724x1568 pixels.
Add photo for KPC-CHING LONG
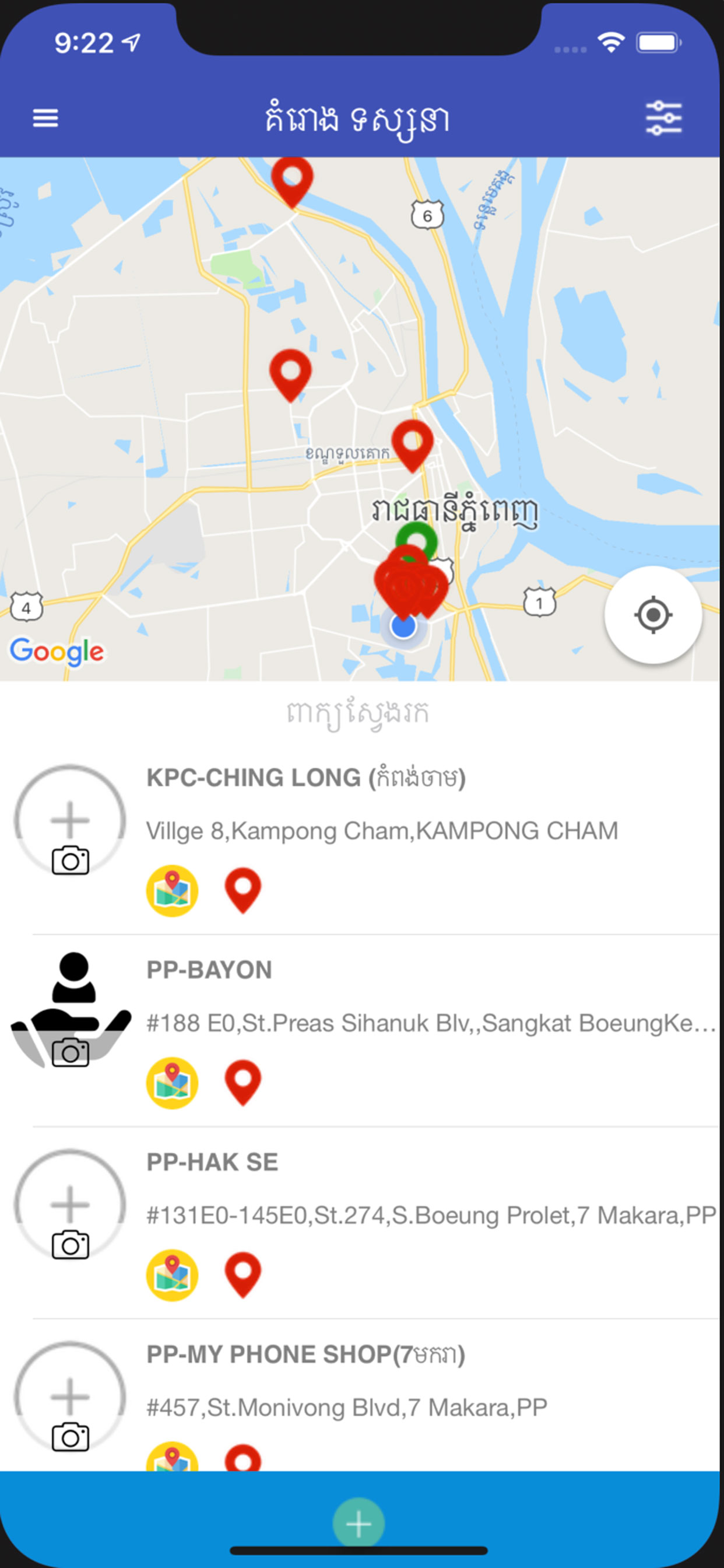70,821
